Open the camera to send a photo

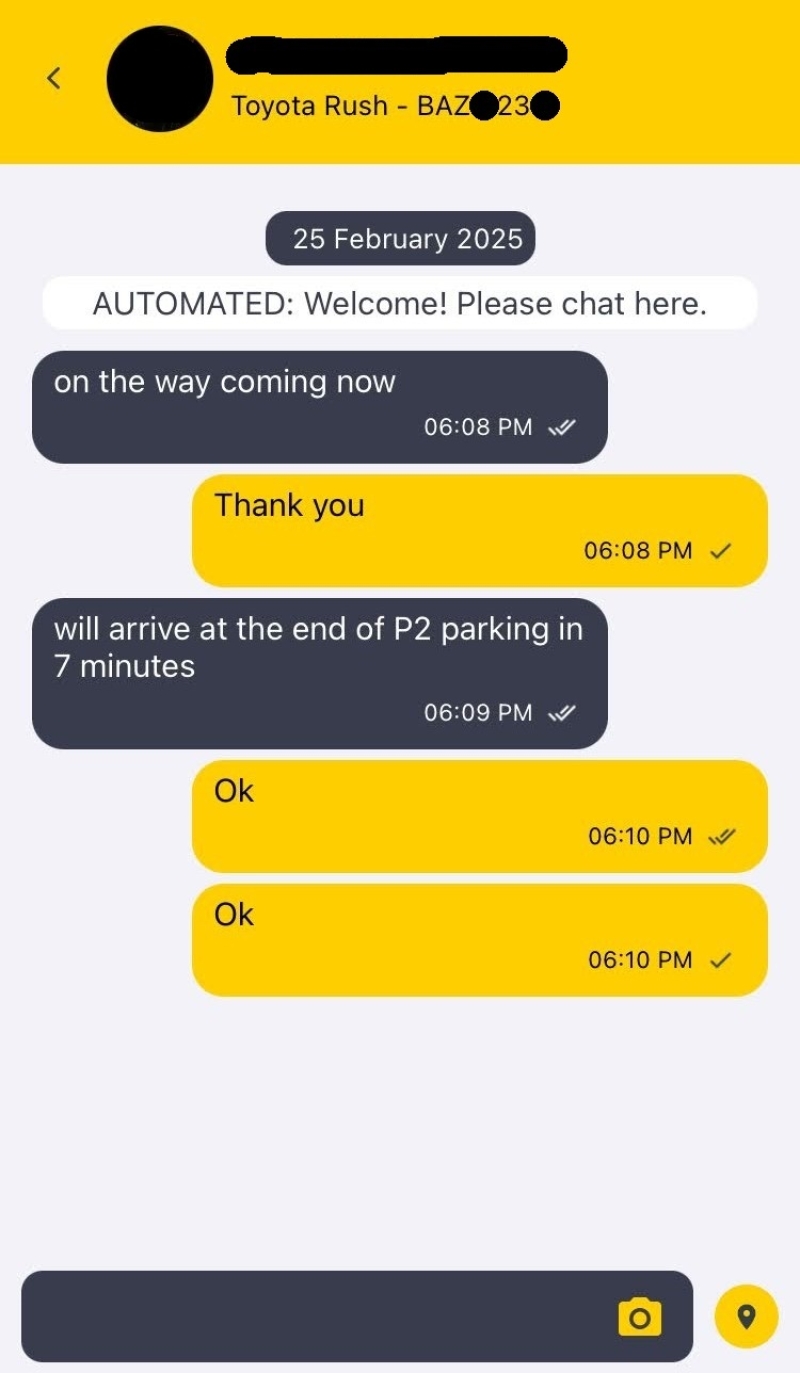[x=640, y=1317]
